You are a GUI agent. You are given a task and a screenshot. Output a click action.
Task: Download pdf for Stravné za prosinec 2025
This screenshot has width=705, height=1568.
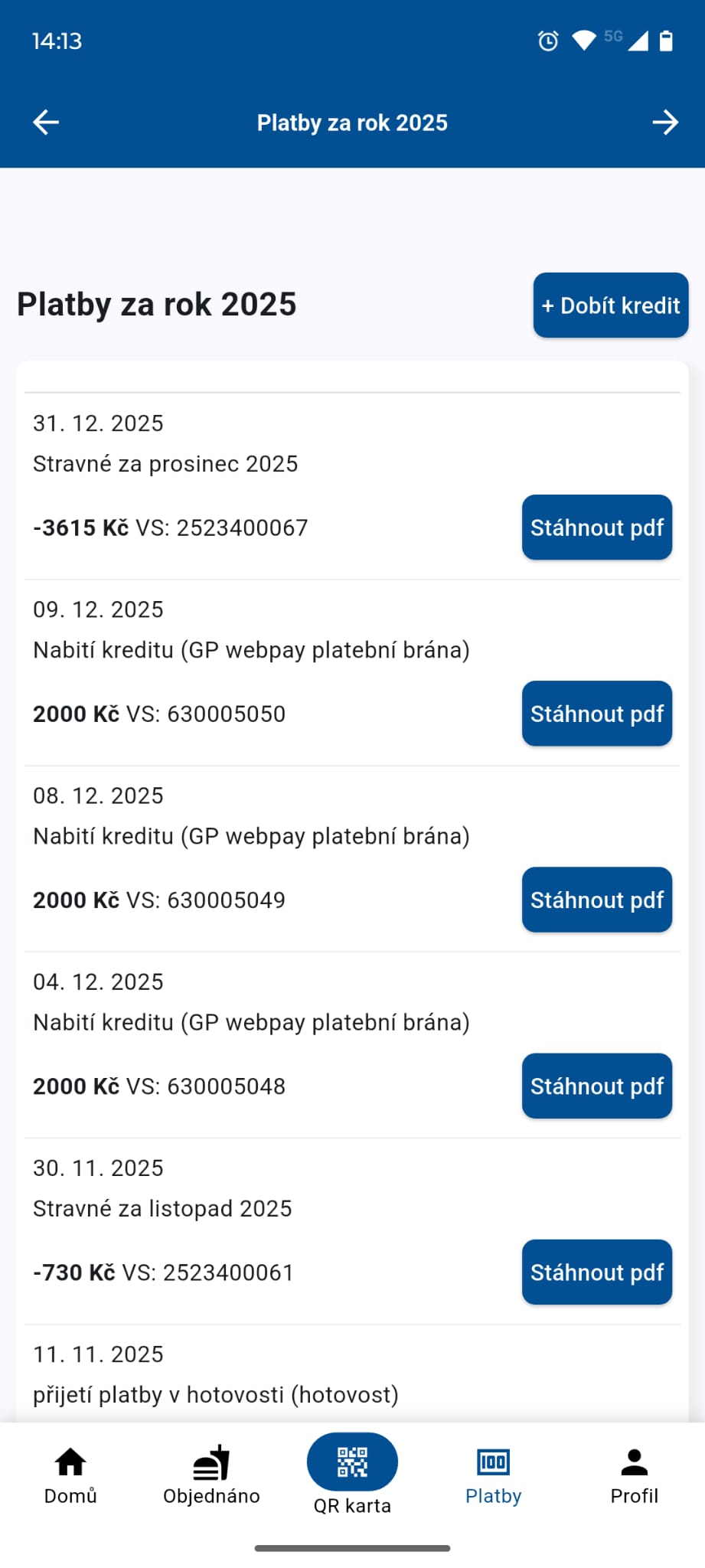click(x=596, y=528)
